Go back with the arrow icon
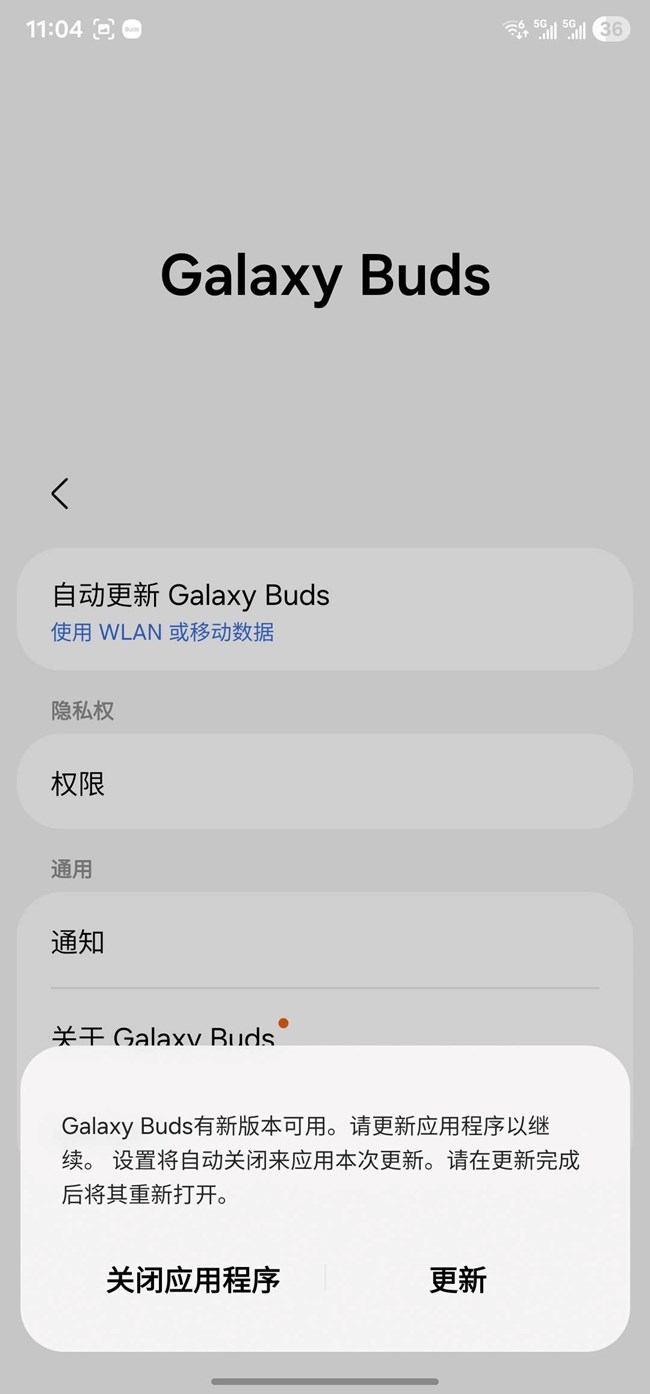This screenshot has width=650, height=1394. [60, 493]
